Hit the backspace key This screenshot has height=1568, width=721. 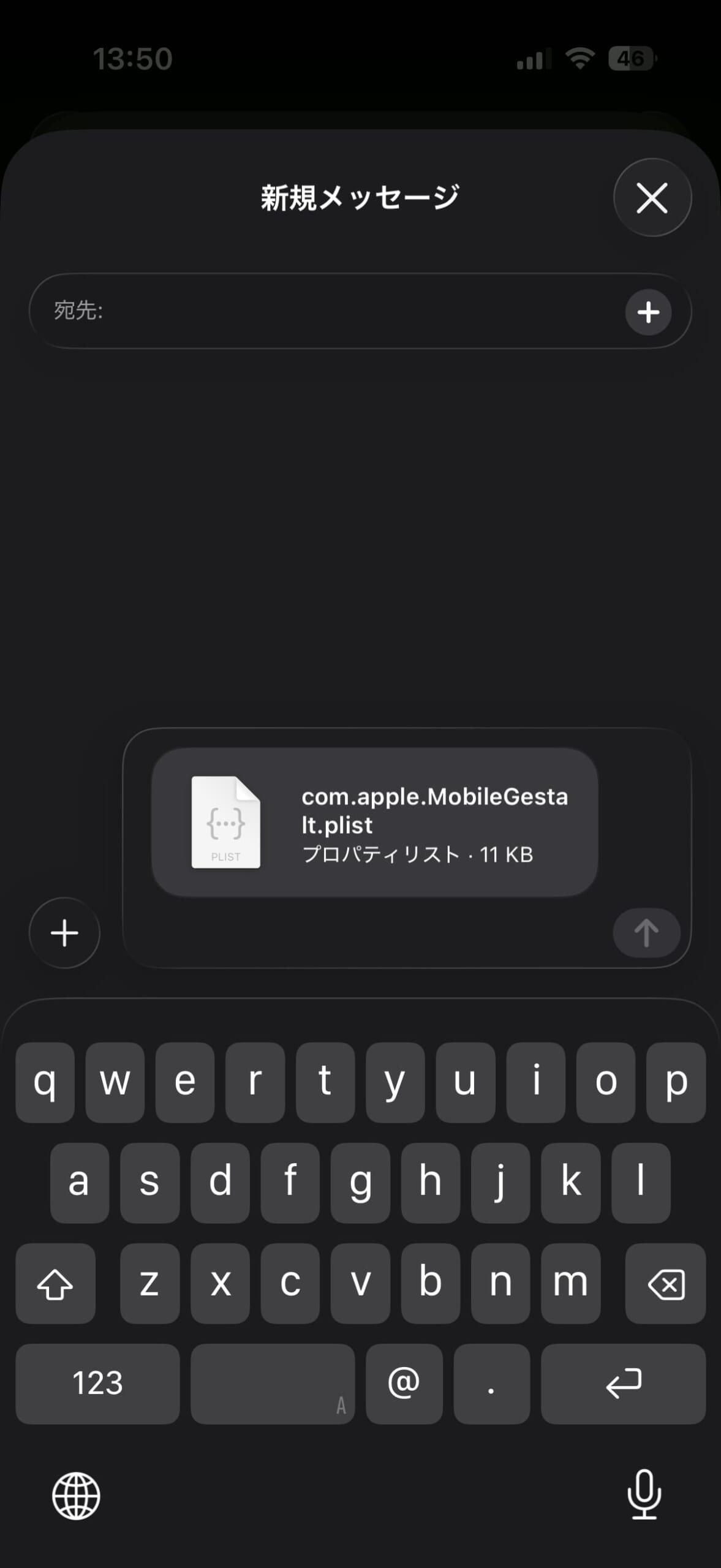point(665,1283)
